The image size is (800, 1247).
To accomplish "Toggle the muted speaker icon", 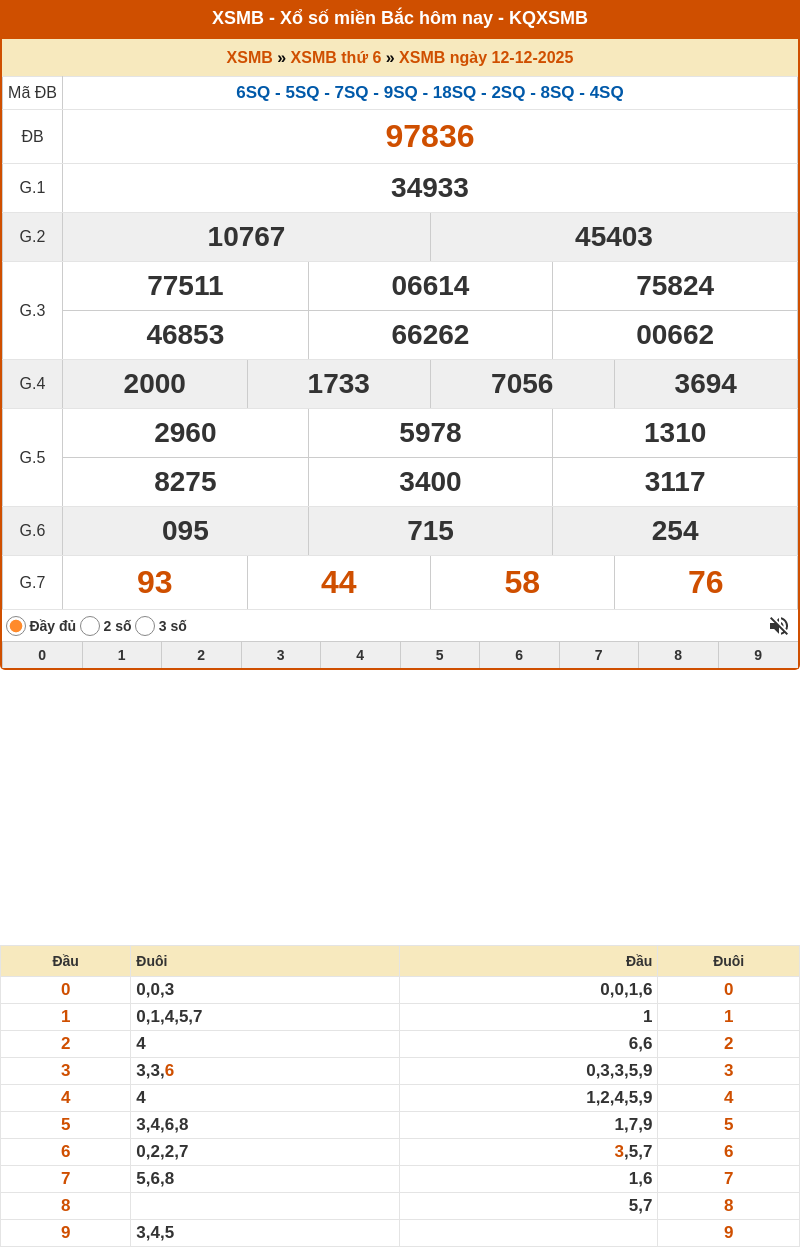I will [778, 626].
